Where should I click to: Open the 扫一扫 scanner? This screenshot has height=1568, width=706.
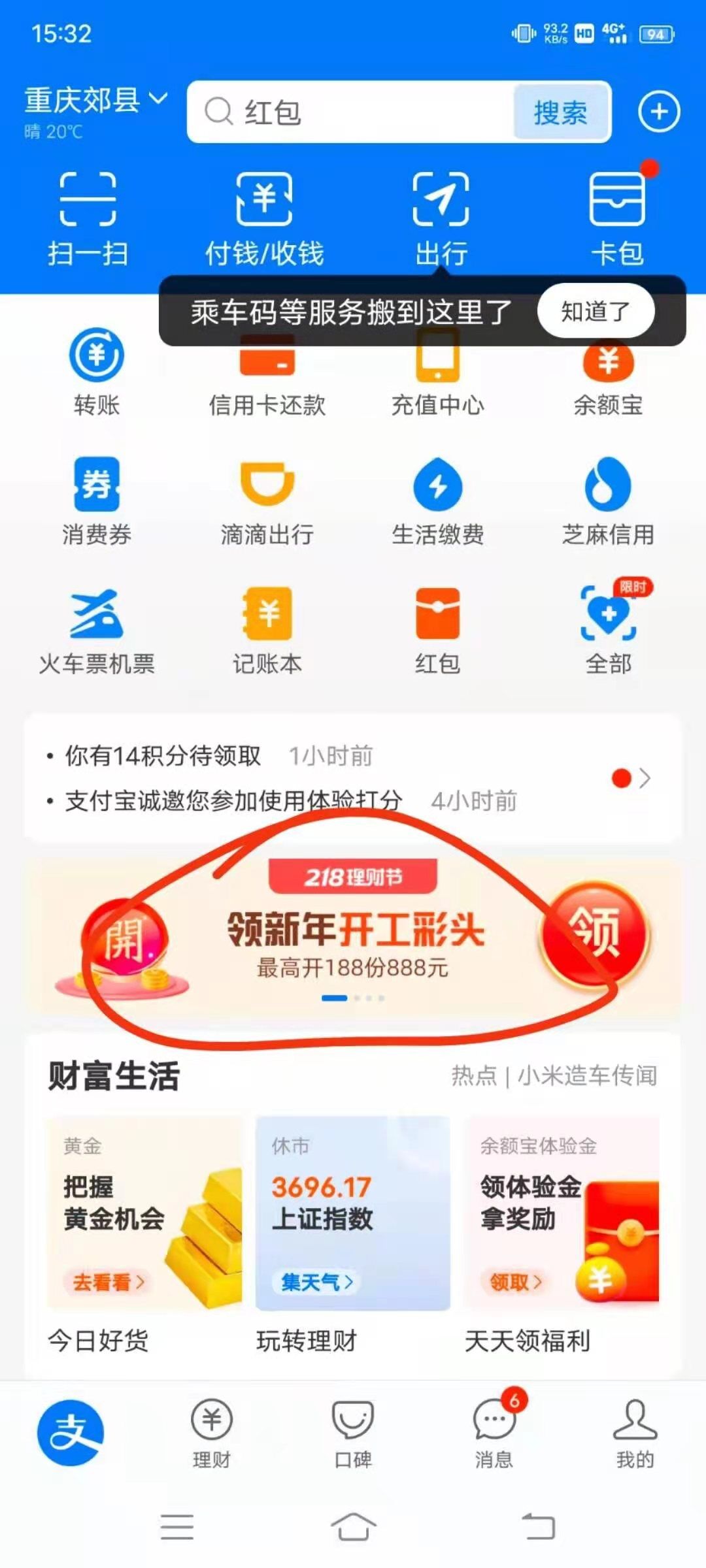[x=88, y=219]
